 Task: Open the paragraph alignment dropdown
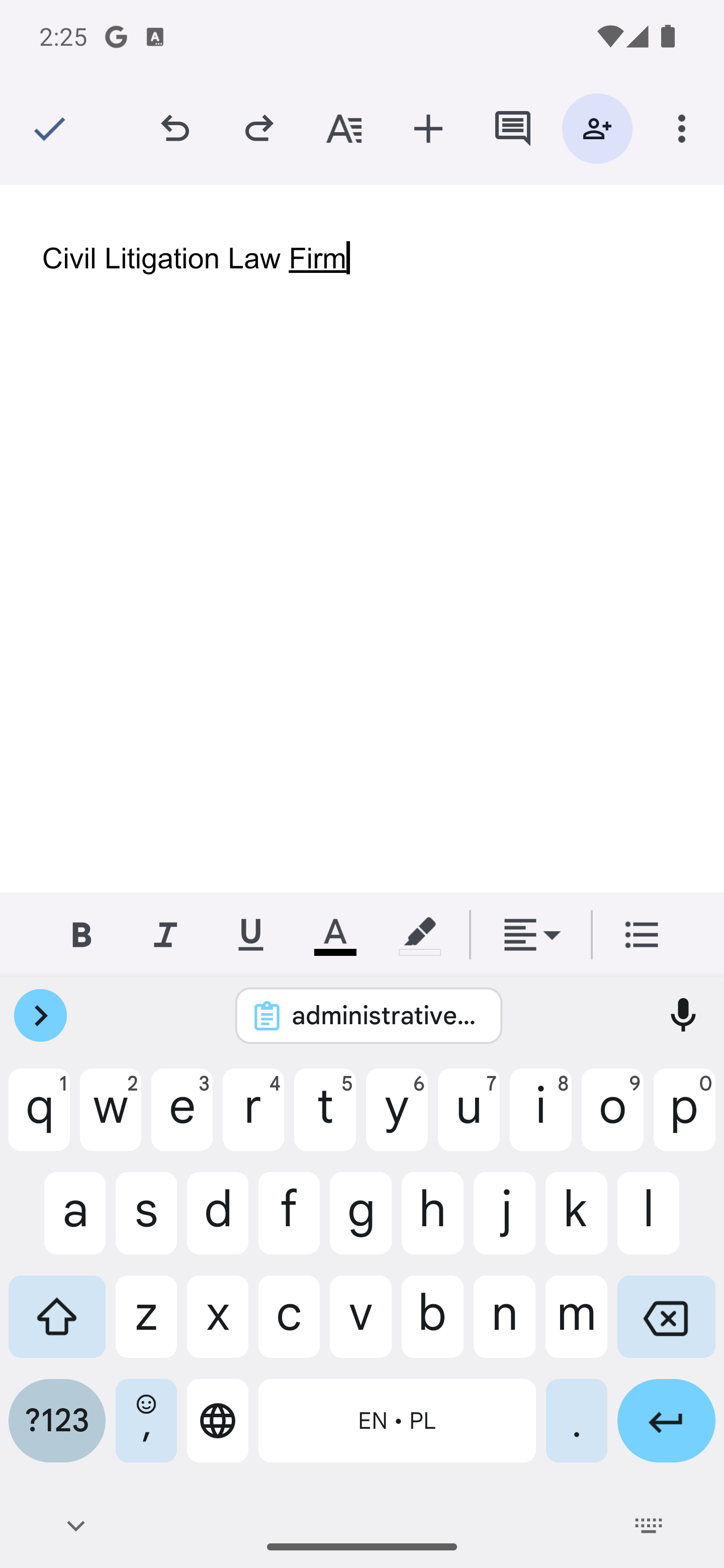point(531,934)
